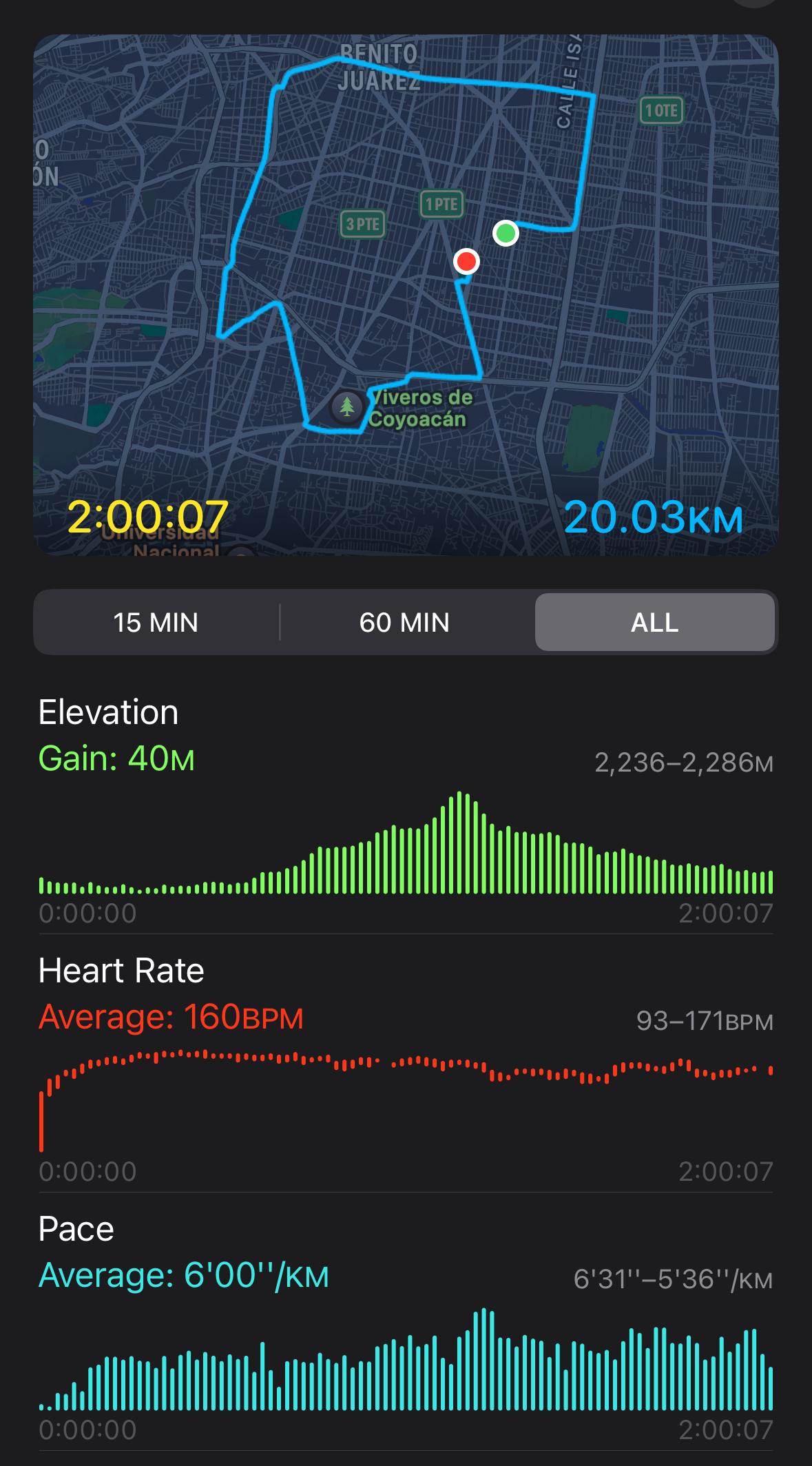Viewport: 812px width, 1466px height.
Task: Open the running route map
Action: [406, 295]
